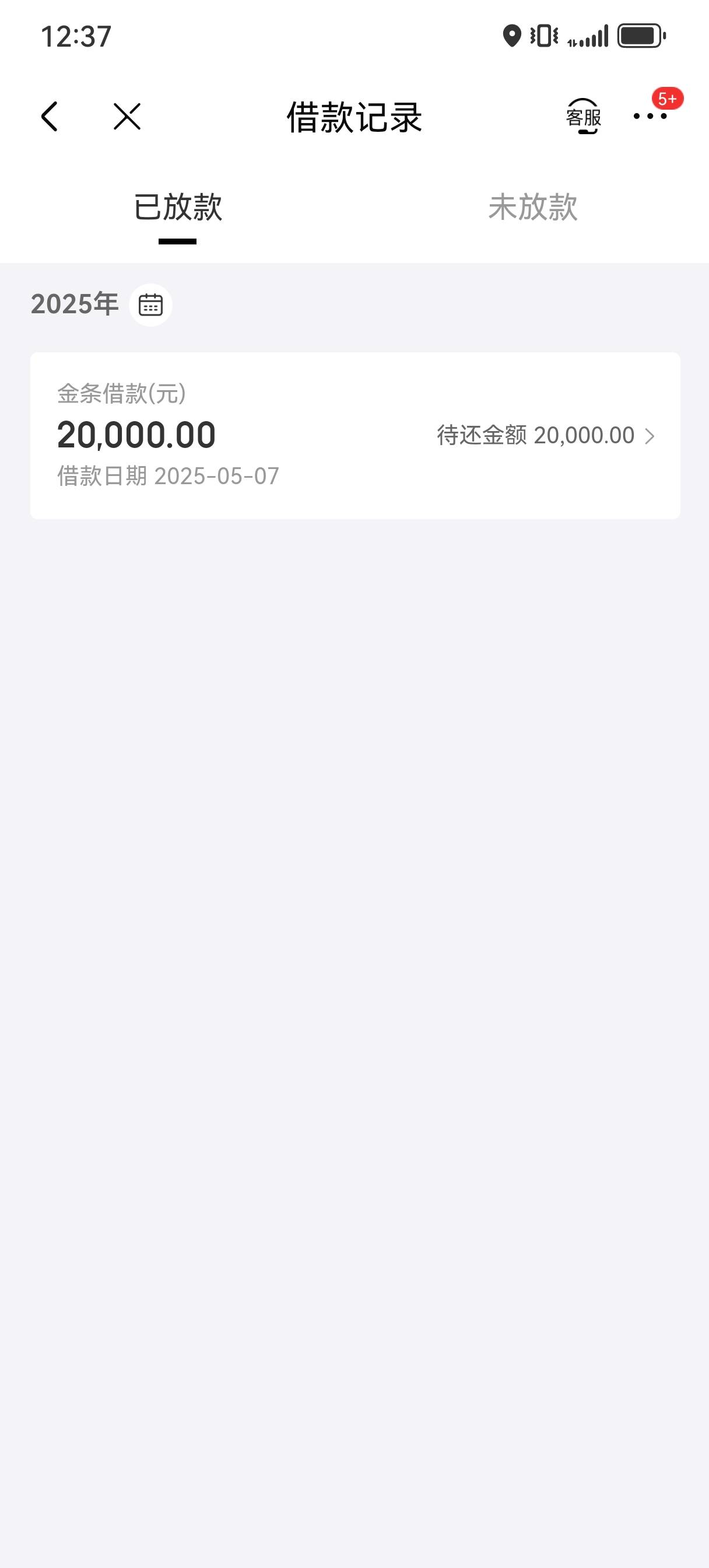Contact customer service (客服)
Image resolution: width=709 pixels, height=1568 pixels.
pos(584,116)
